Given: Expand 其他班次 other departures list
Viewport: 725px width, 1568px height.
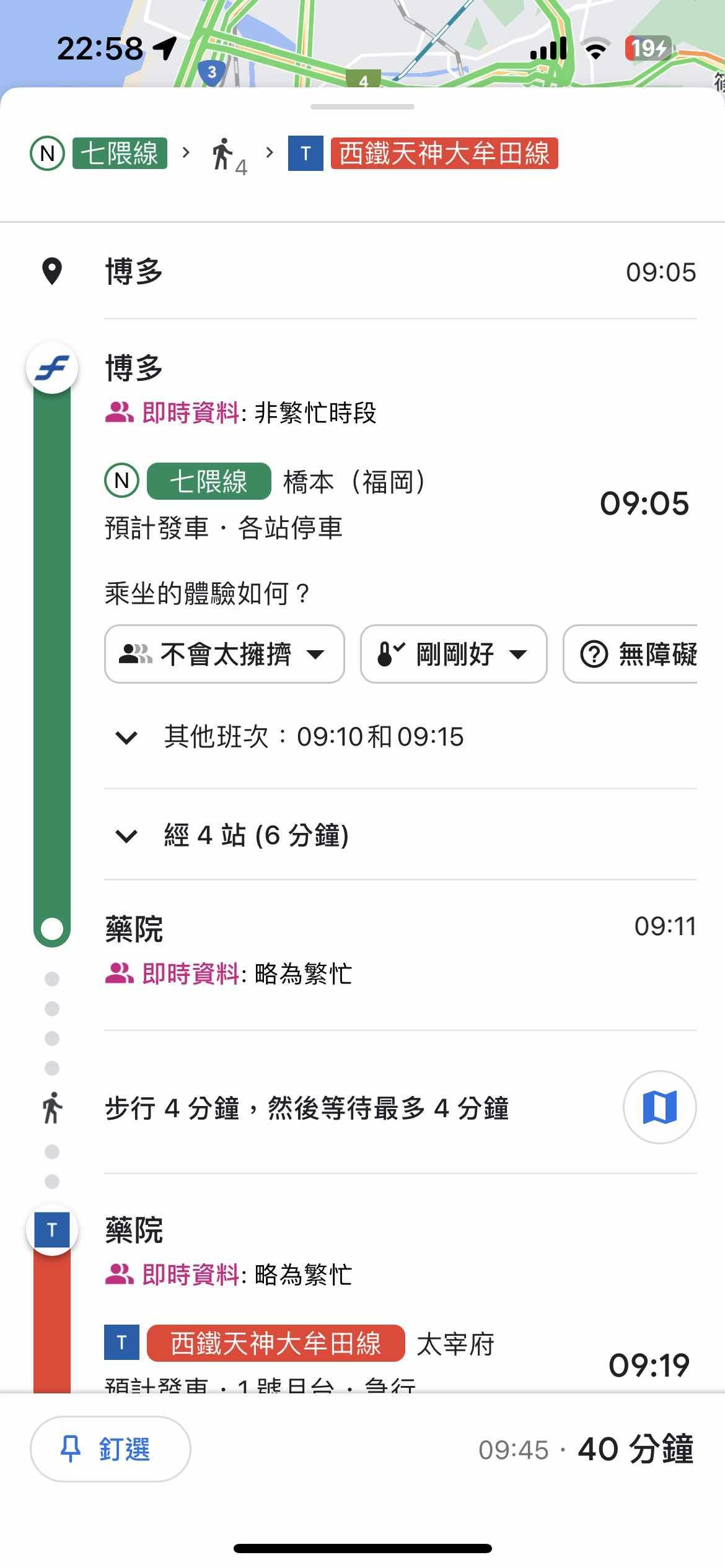Looking at the screenshot, I should pyautogui.click(x=126, y=737).
